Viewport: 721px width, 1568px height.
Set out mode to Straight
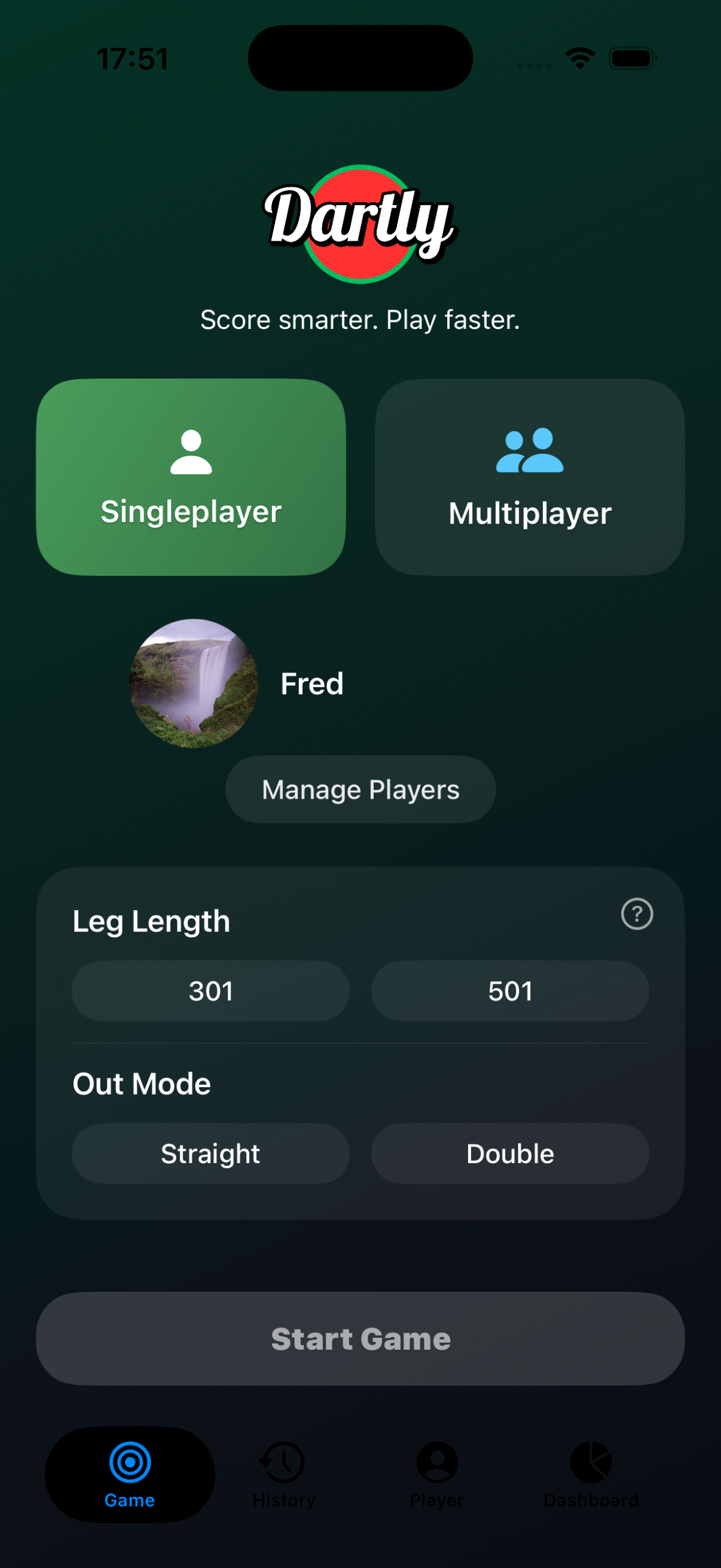210,1153
